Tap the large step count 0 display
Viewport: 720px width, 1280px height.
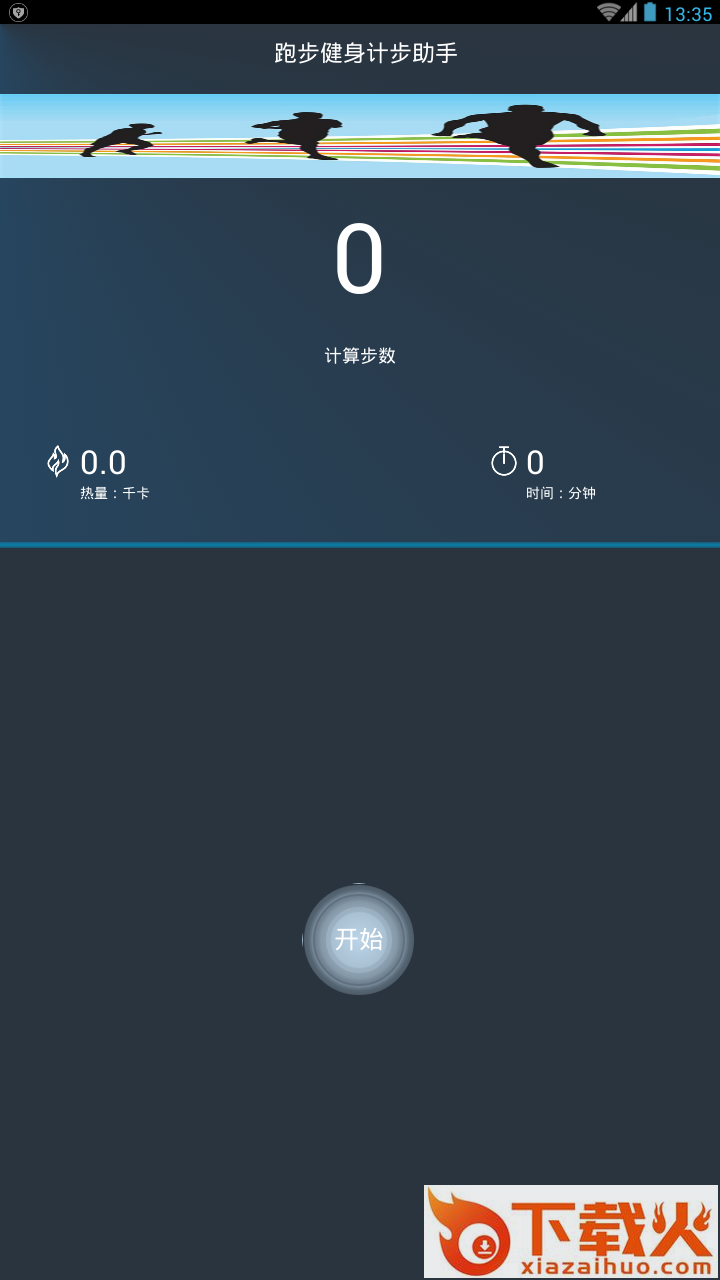click(x=359, y=258)
